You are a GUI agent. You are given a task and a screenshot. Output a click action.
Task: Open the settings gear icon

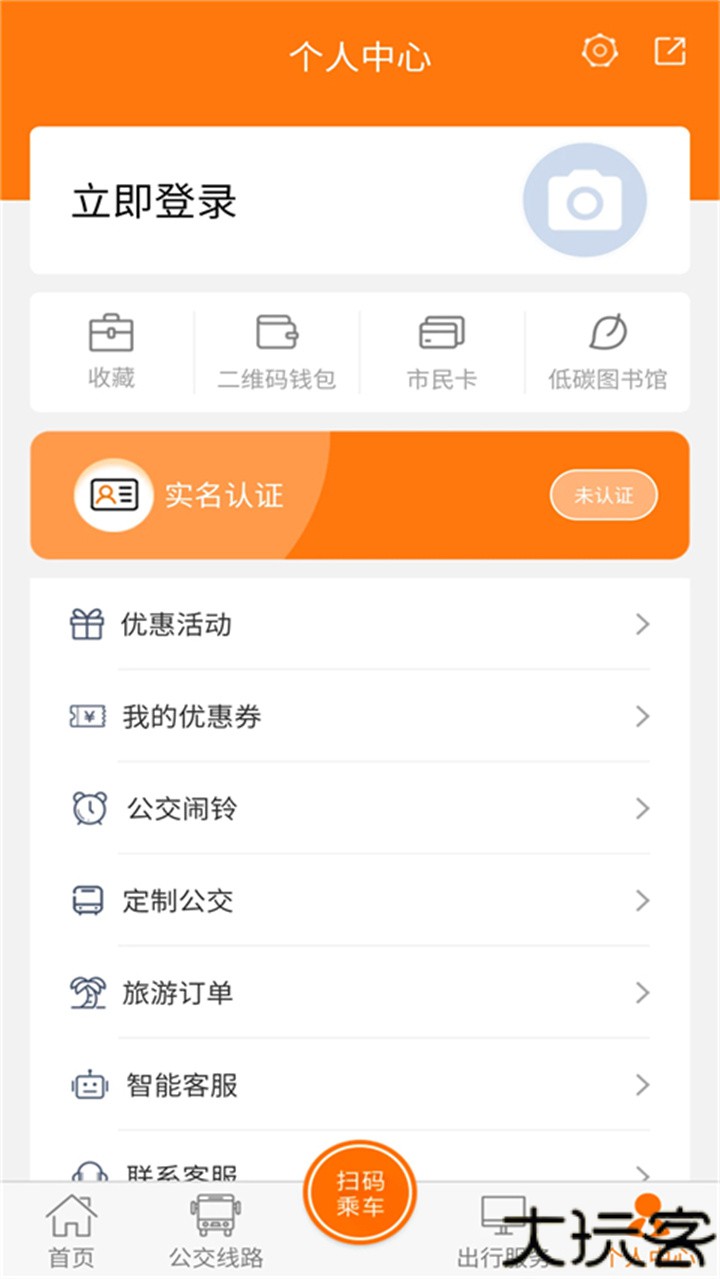(598, 50)
